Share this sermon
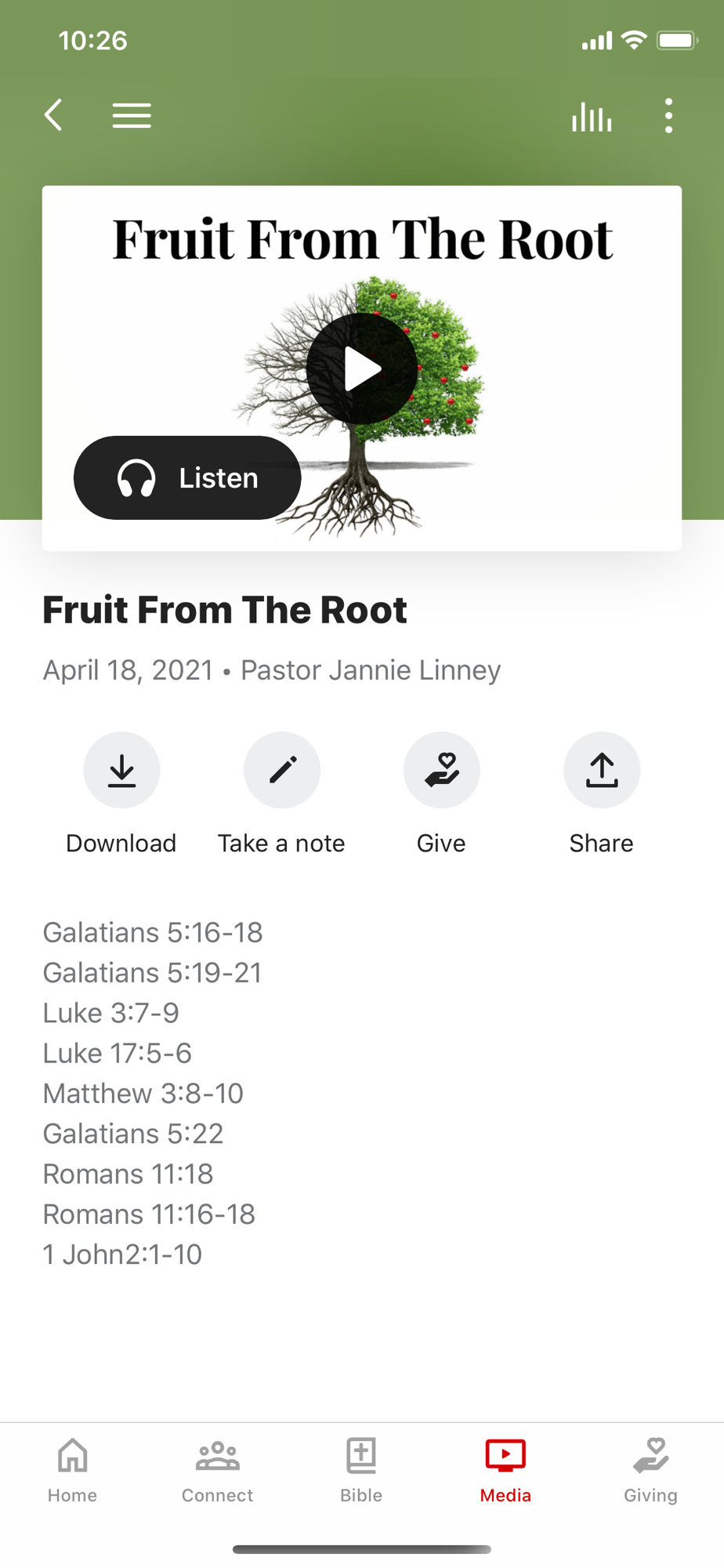Viewport: 724px width, 1568px height. coord(602,770)
